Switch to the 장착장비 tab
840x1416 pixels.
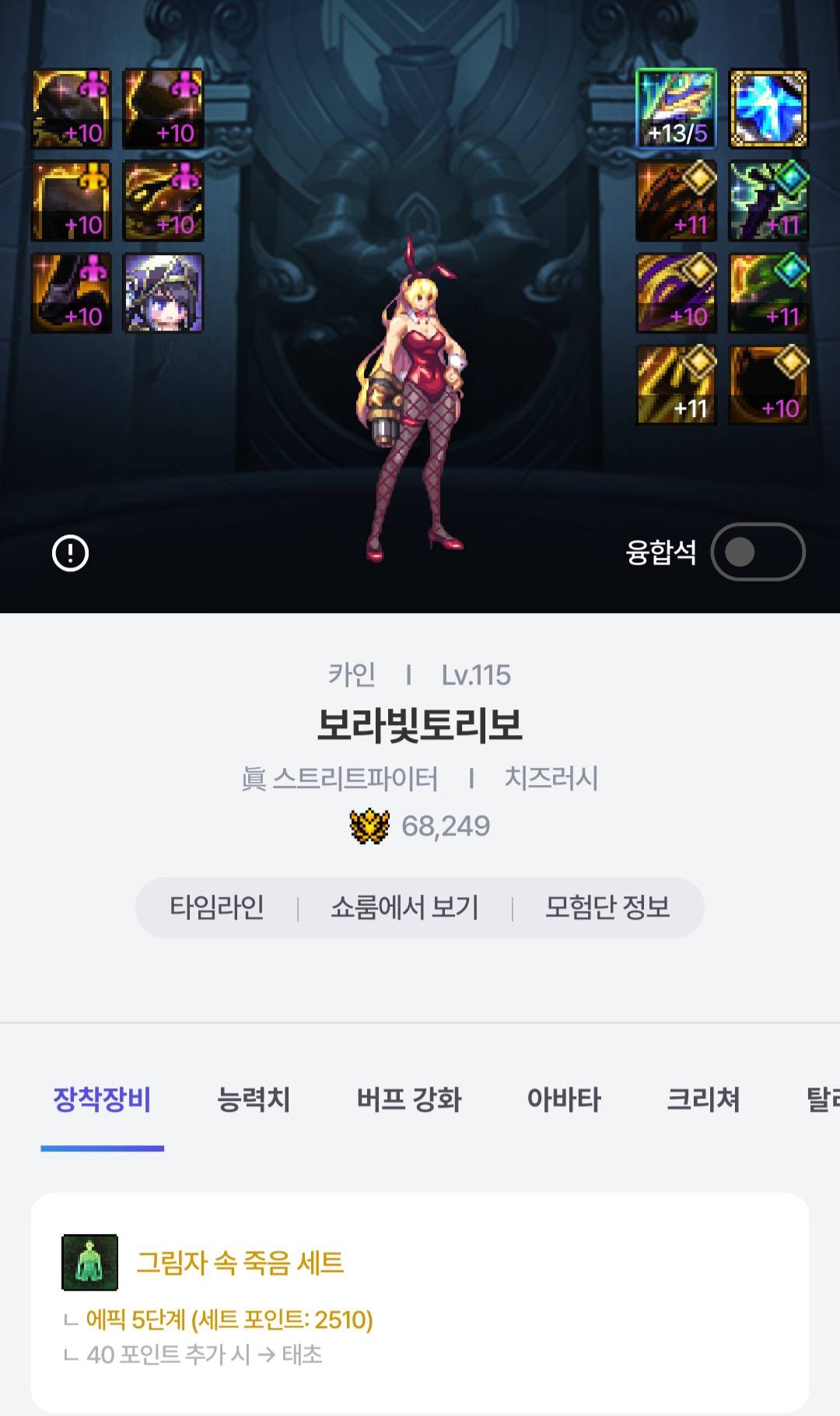pyautogui.click(x=102, y=1099)
